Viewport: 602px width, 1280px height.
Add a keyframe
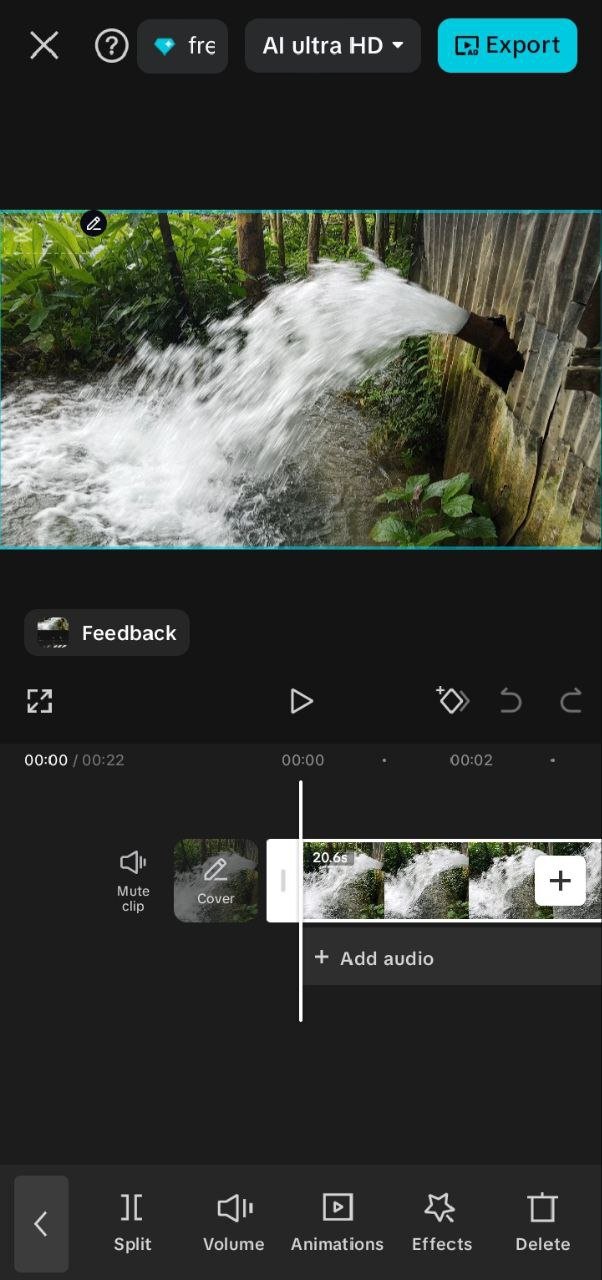[x=452, y=700]
